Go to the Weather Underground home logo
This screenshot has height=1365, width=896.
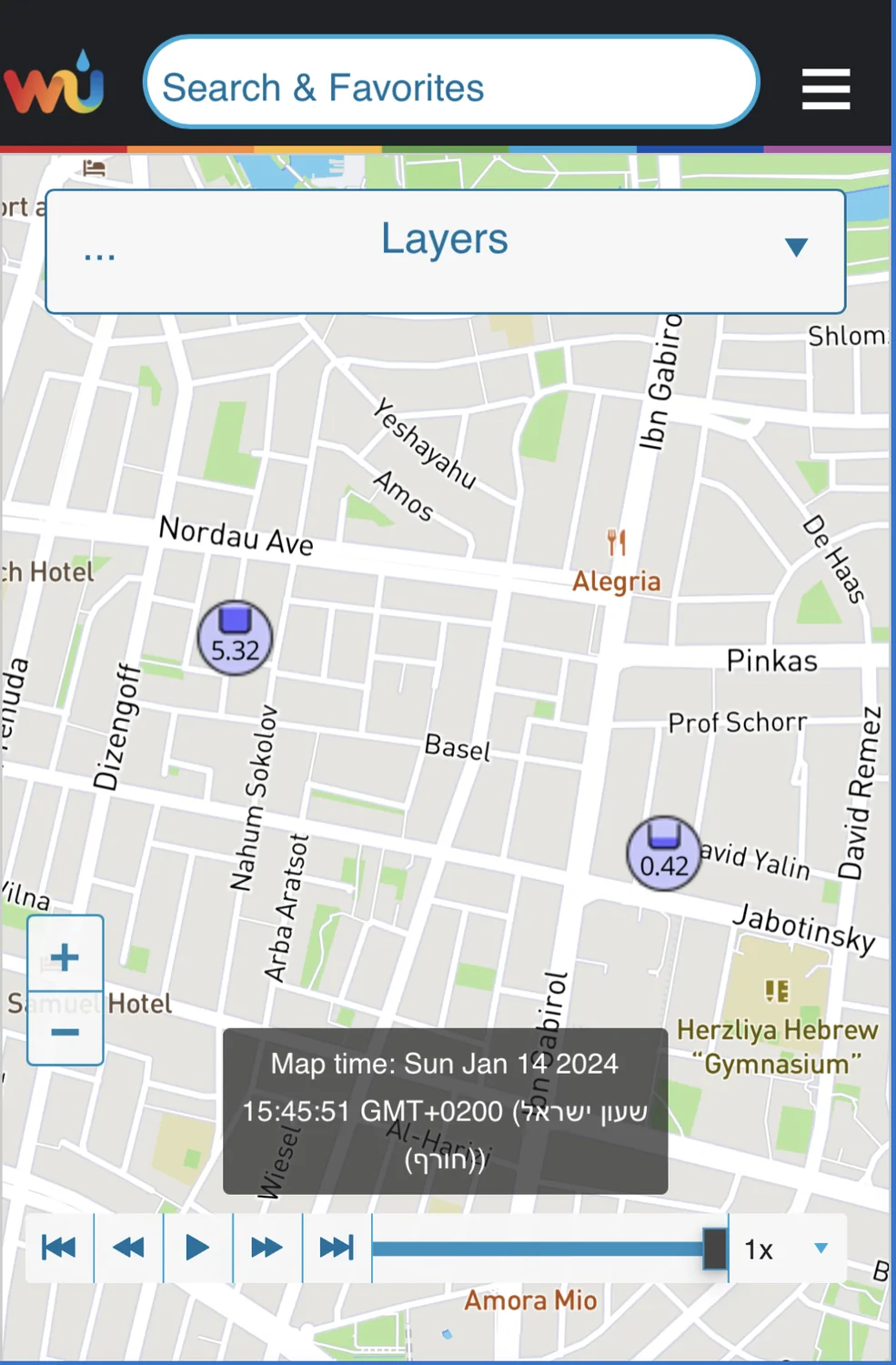(x=55, y=85)
